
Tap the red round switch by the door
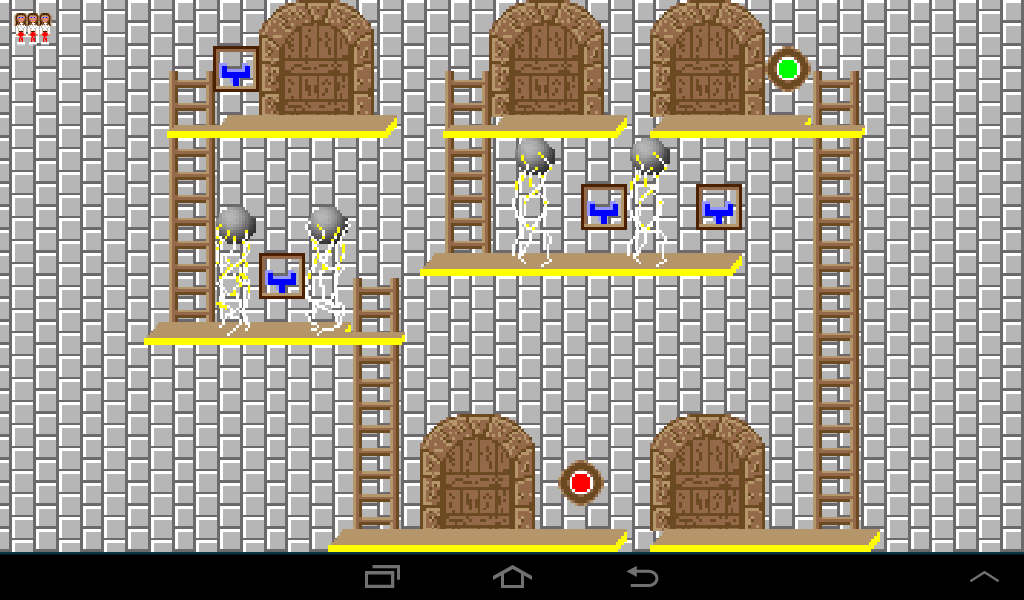point(581,483)
